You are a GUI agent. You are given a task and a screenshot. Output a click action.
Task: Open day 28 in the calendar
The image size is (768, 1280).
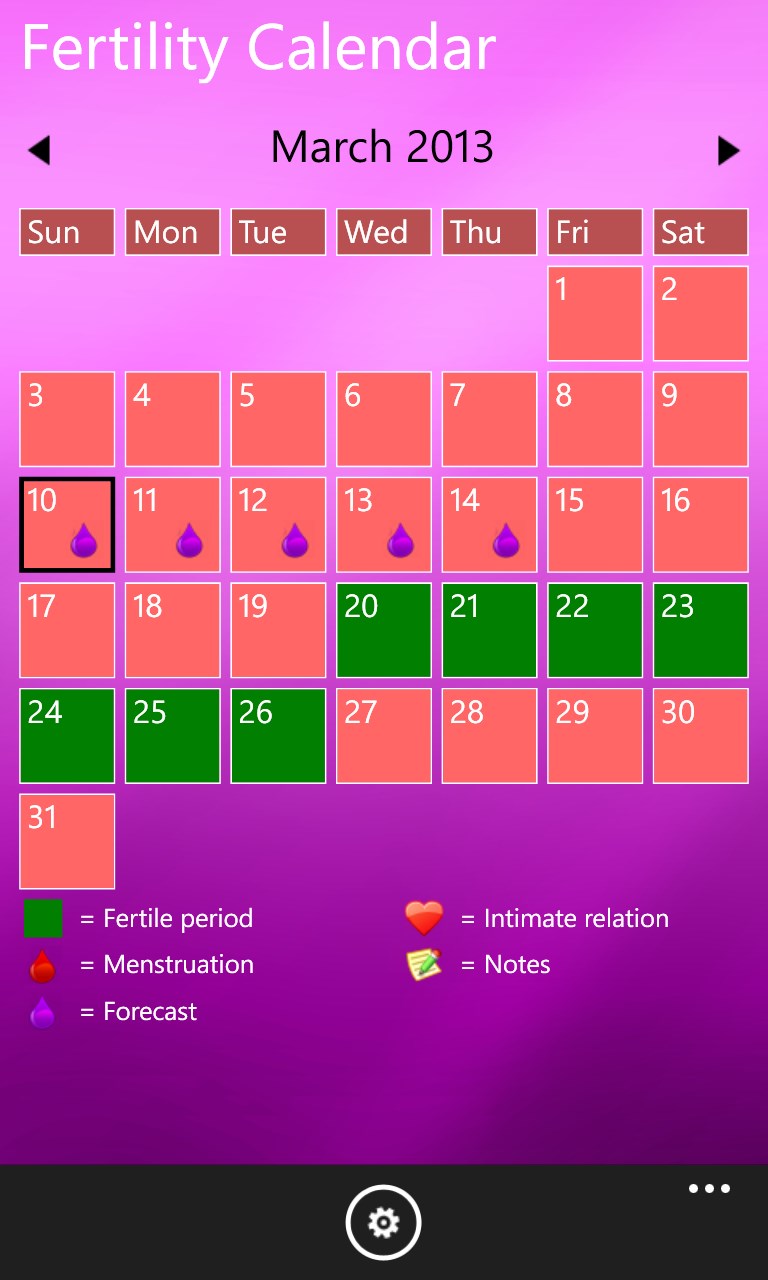tap(489, 736)
